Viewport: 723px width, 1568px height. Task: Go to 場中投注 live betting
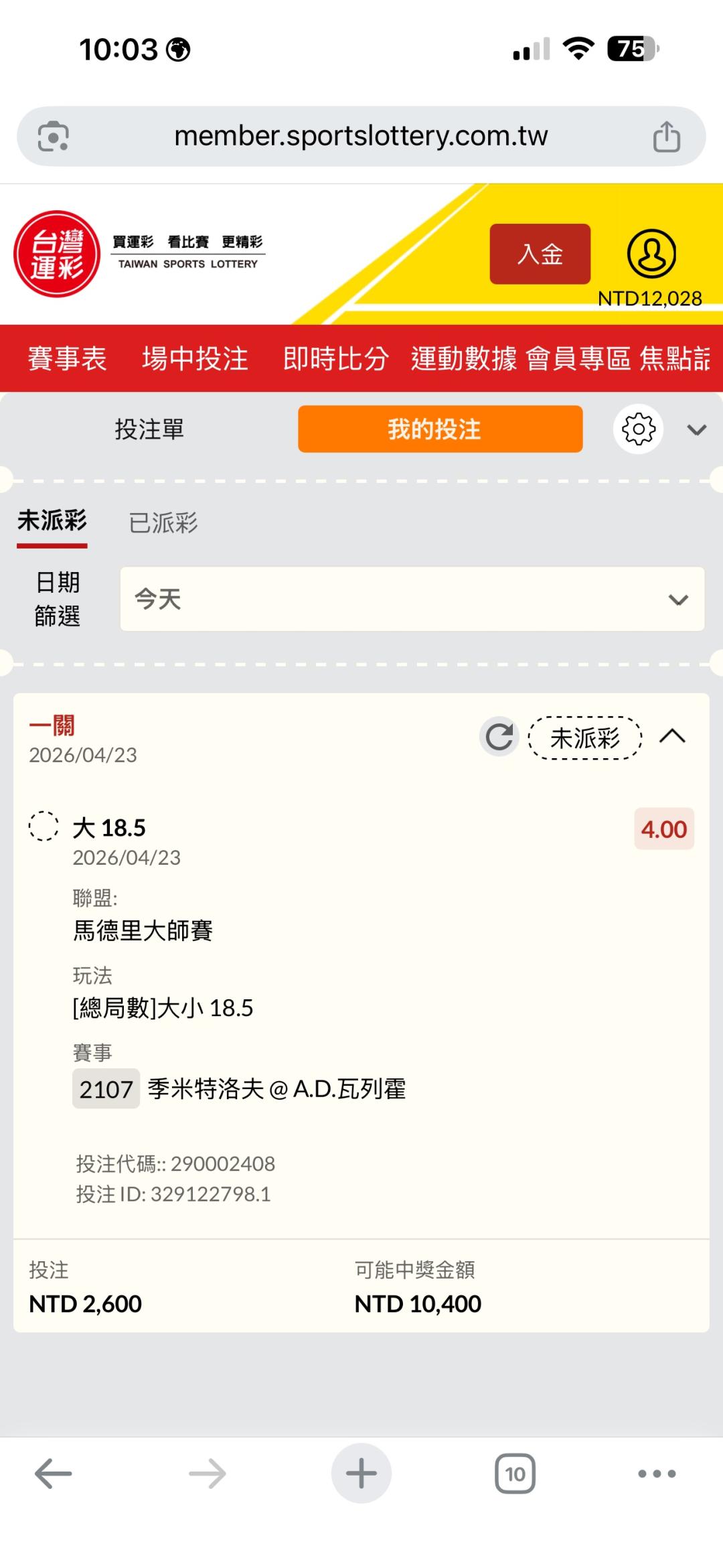click(x=195, y=358)
